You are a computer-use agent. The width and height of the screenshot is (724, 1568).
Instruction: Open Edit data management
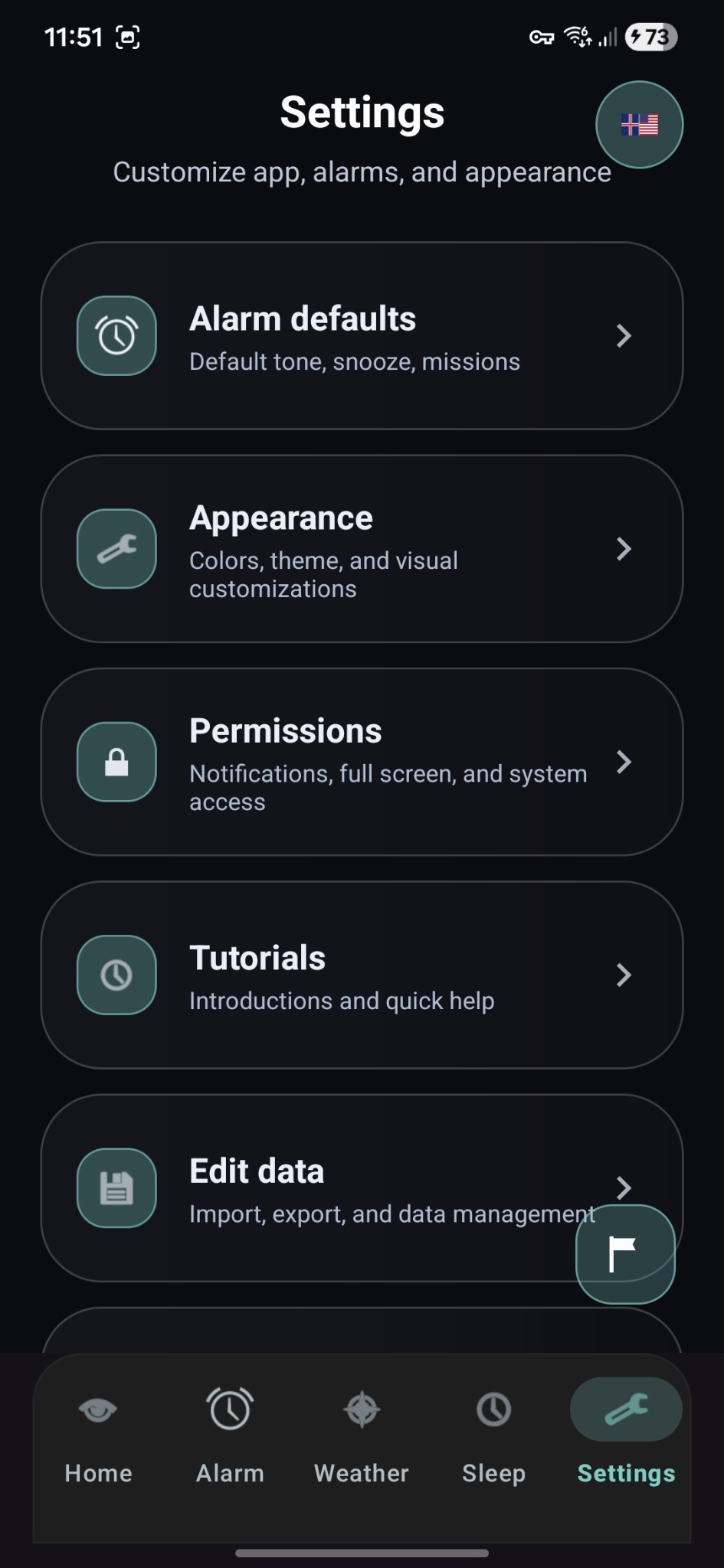[x=362, y=1187]
